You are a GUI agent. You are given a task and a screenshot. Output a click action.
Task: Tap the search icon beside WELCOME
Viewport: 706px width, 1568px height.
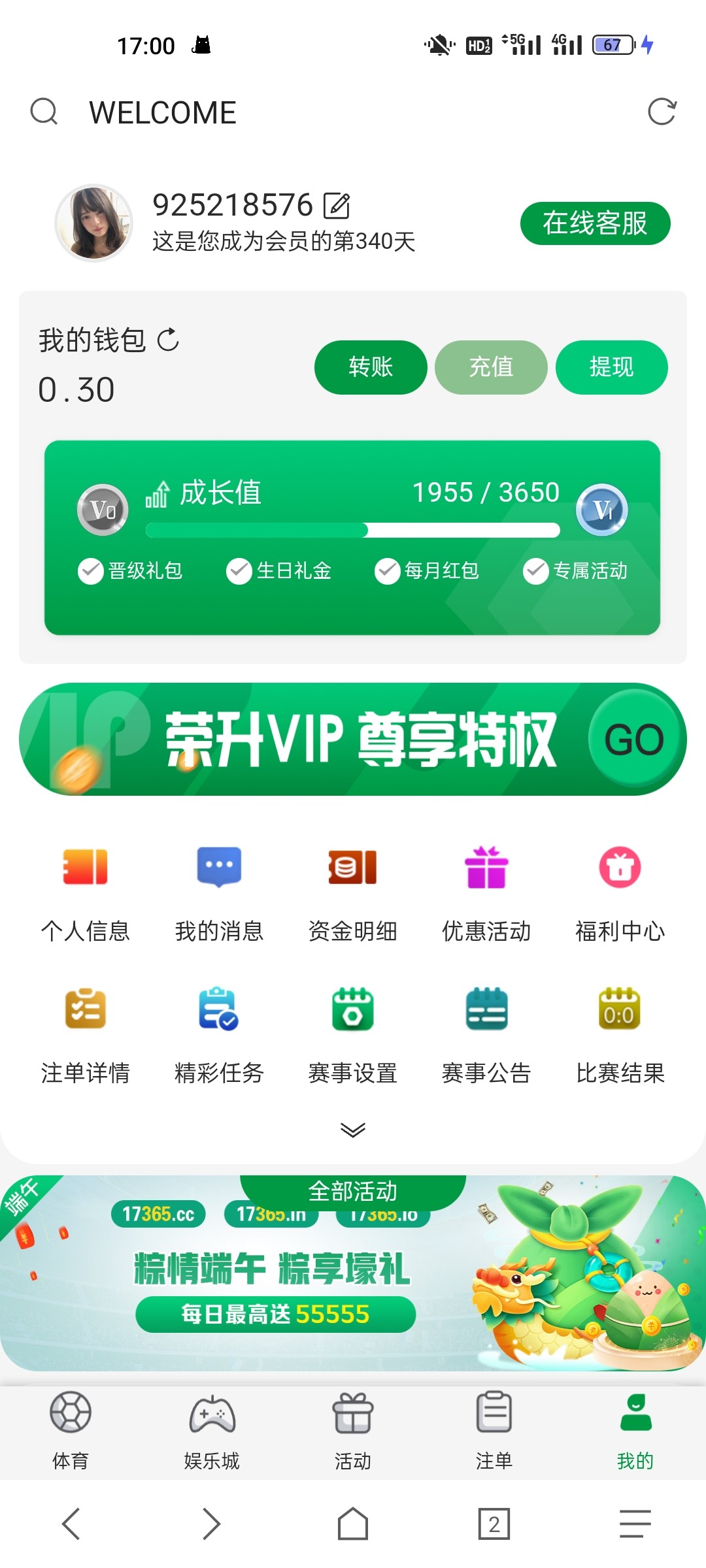pyautogui.click(x=44, y=112)
